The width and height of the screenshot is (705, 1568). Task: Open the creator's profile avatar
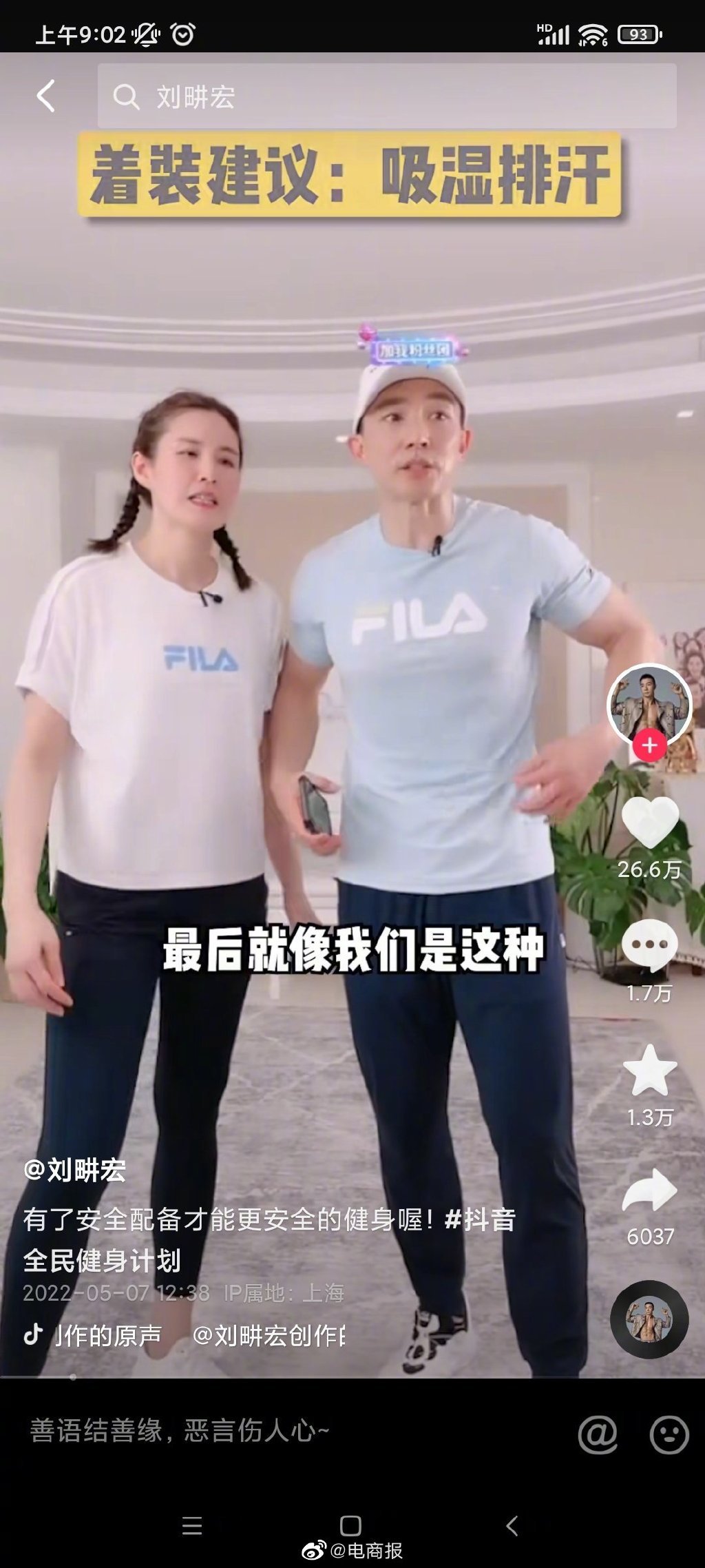[x=649, y=704]
